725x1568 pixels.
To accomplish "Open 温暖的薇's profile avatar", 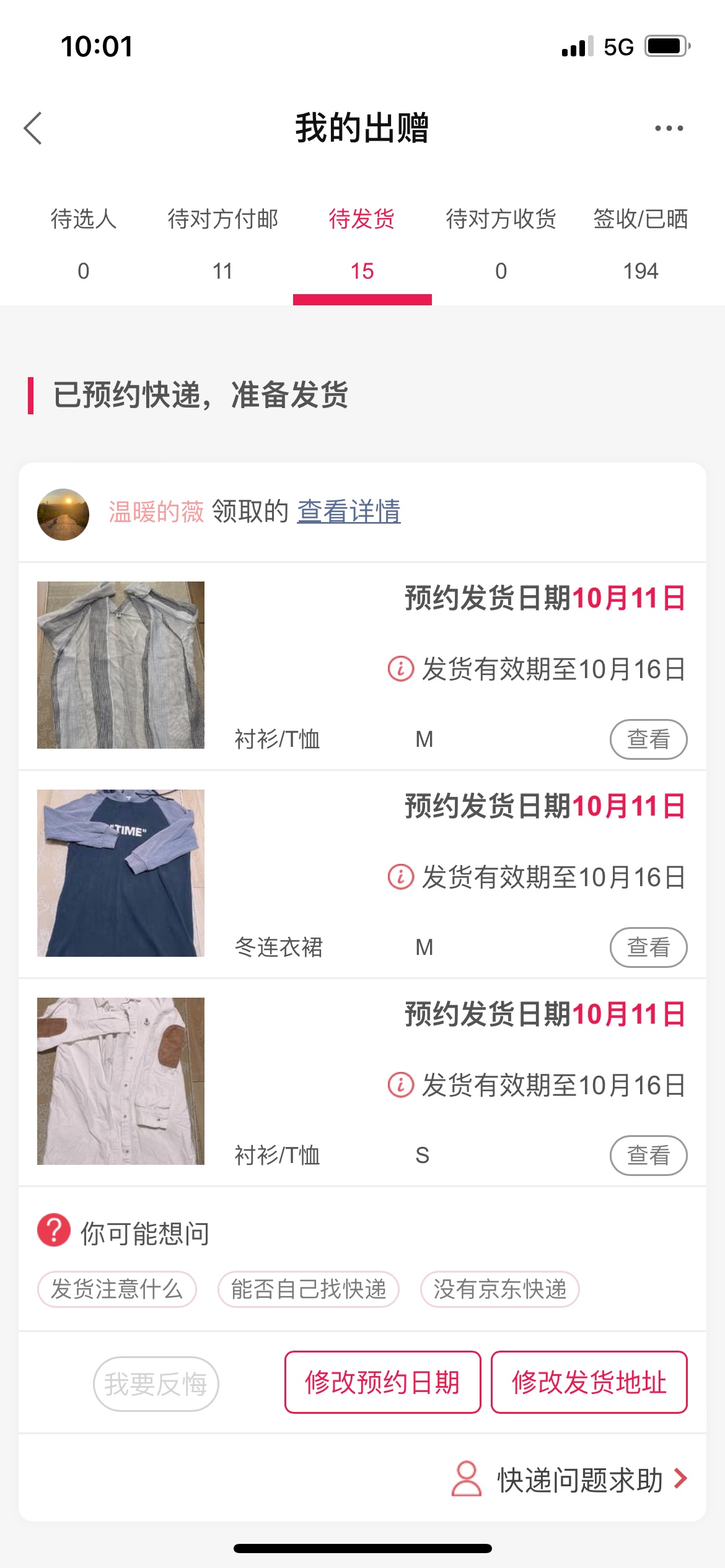I will (x=63, y=514).
